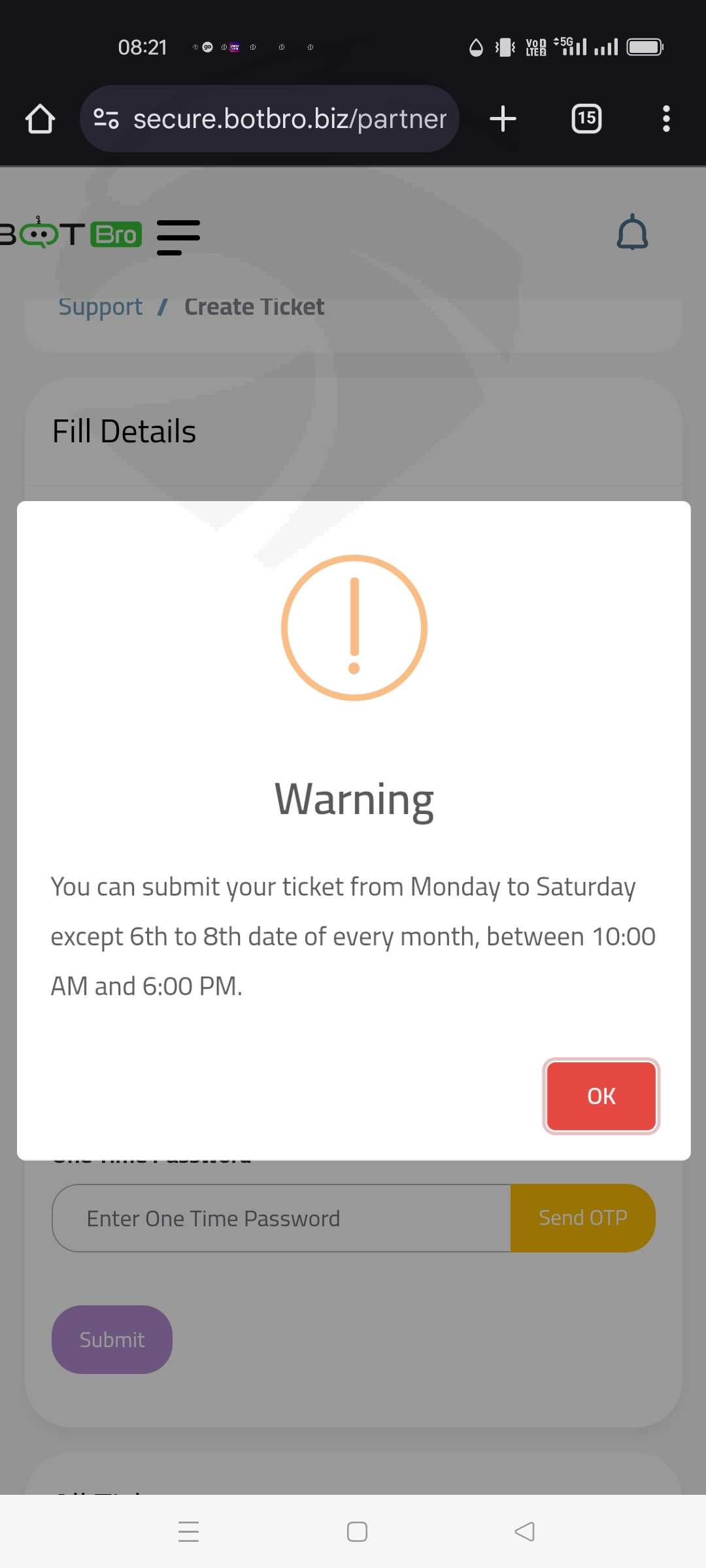The width and height of the screenshot is (706, 1568).
Task: Open the browser home page
Action: pos(40,119)
